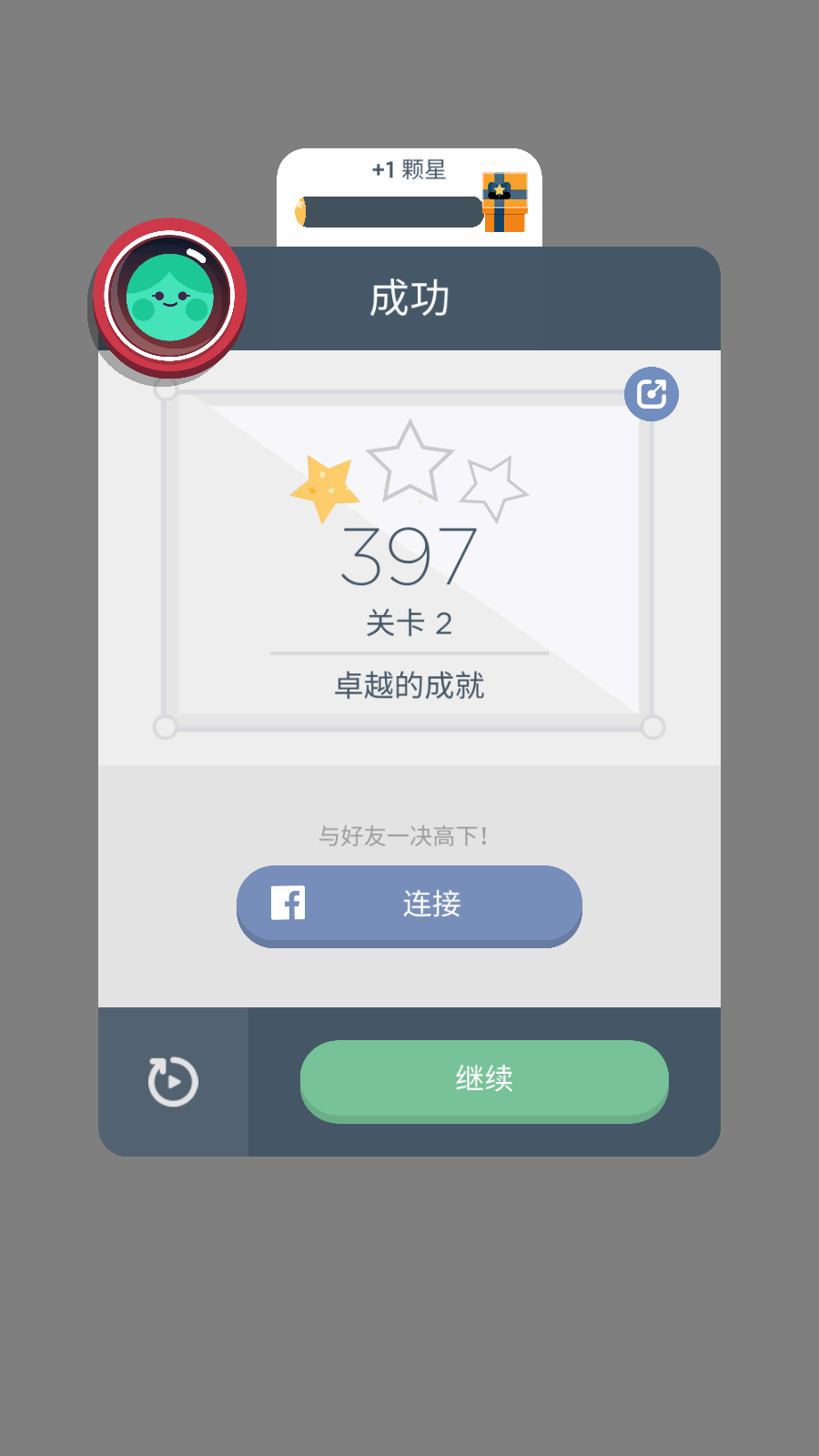The image size is (819, 1456).
Task: Select the first empty star outline
Action: [409, 464]
